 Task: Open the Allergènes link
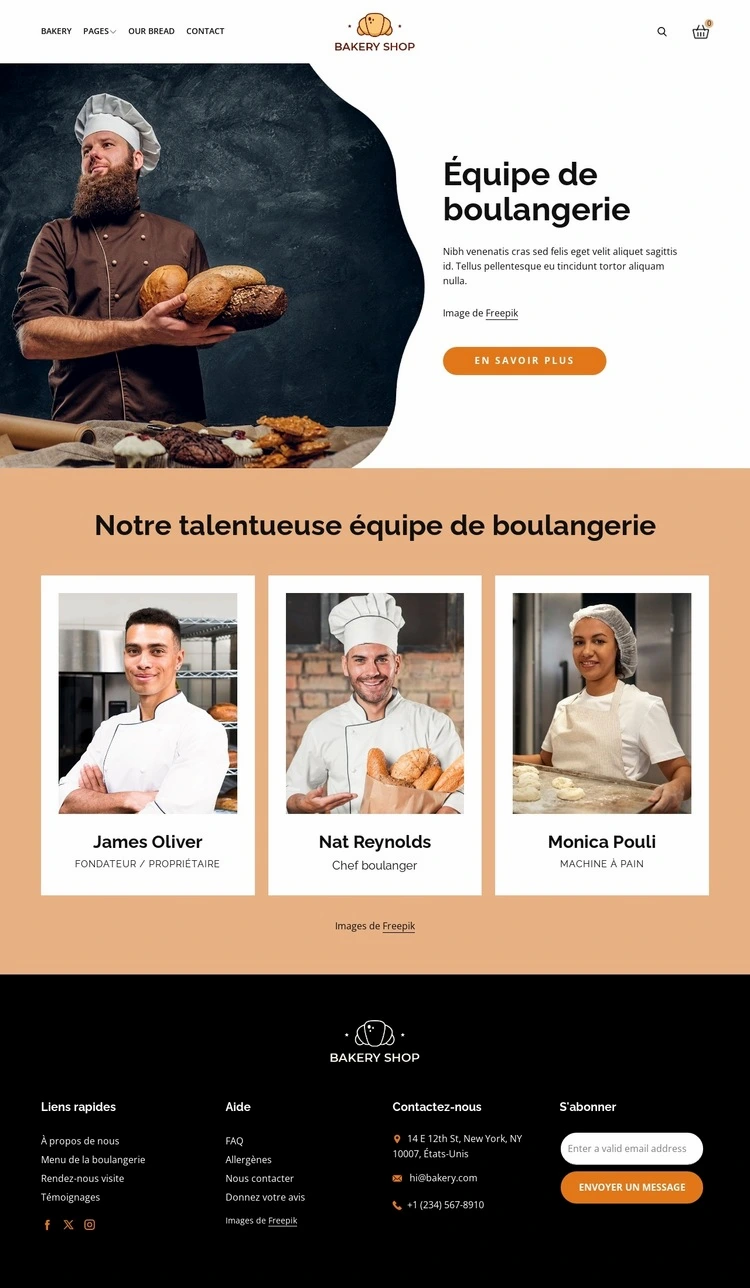point(248,1160)
